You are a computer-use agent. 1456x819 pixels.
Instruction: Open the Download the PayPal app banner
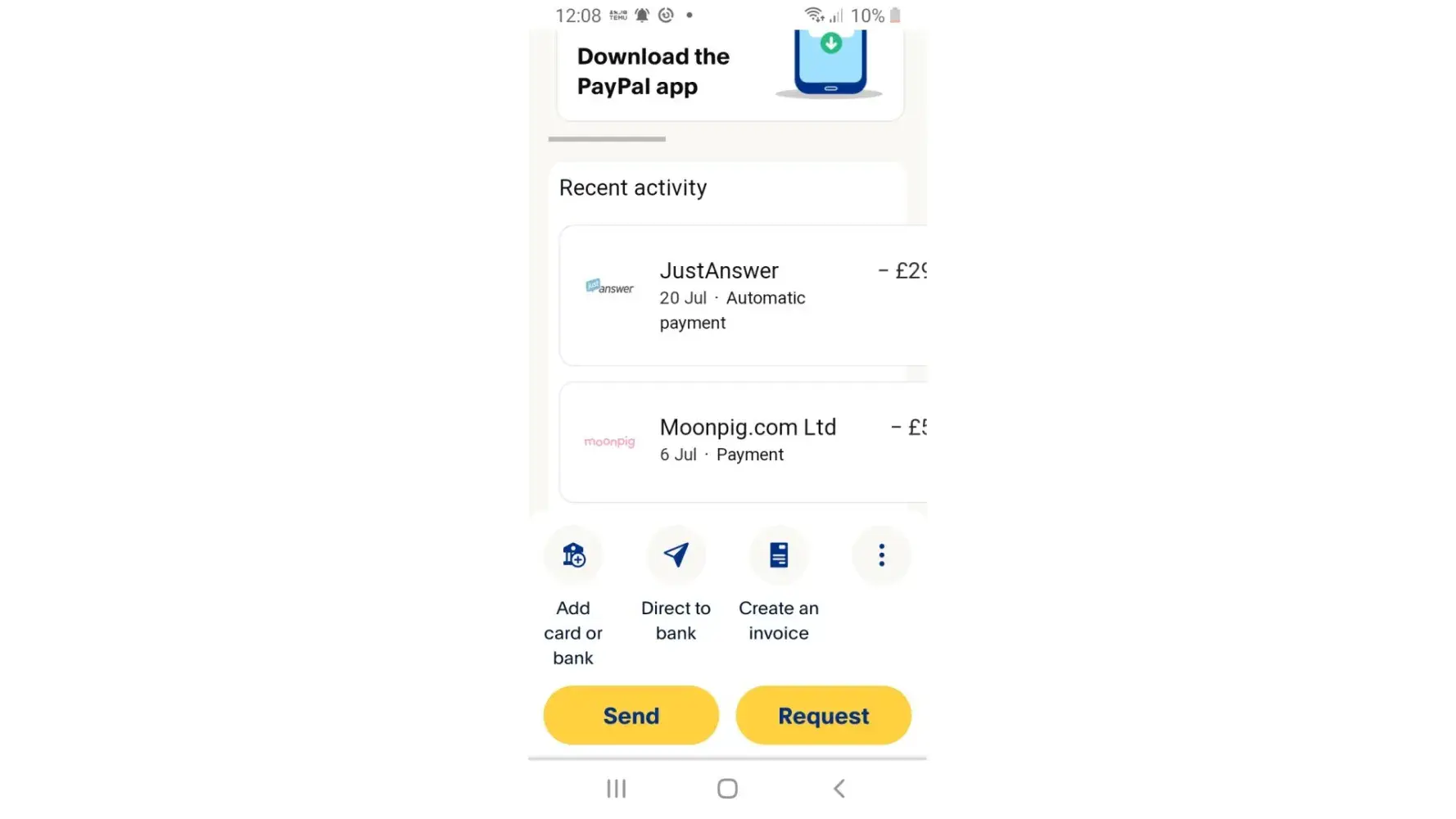pyautogui.click(x=729, y=72)
